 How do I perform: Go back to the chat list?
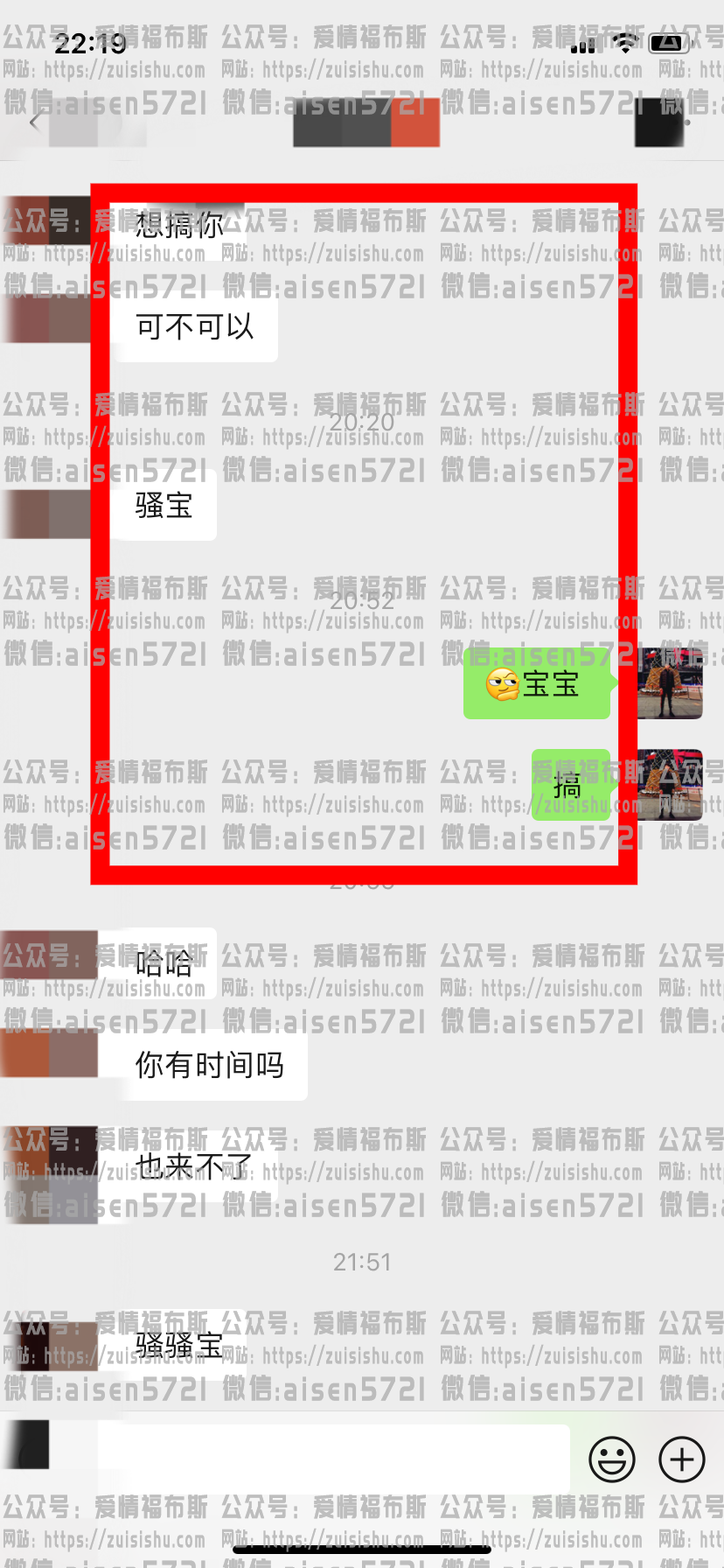coord(35,122)
